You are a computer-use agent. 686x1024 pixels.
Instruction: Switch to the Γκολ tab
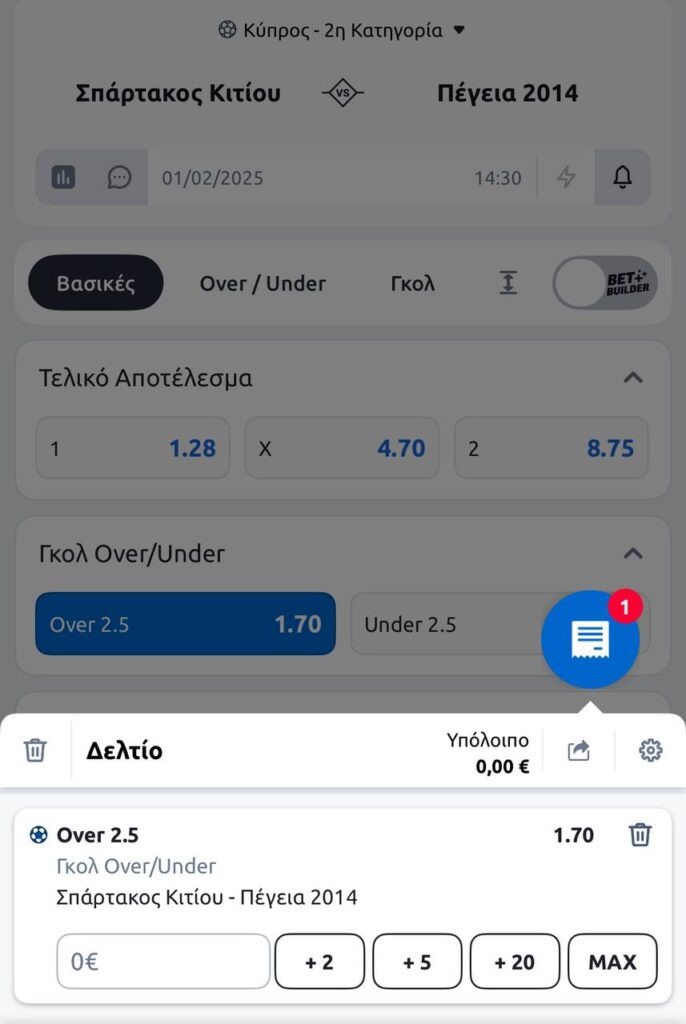point(412,283)
